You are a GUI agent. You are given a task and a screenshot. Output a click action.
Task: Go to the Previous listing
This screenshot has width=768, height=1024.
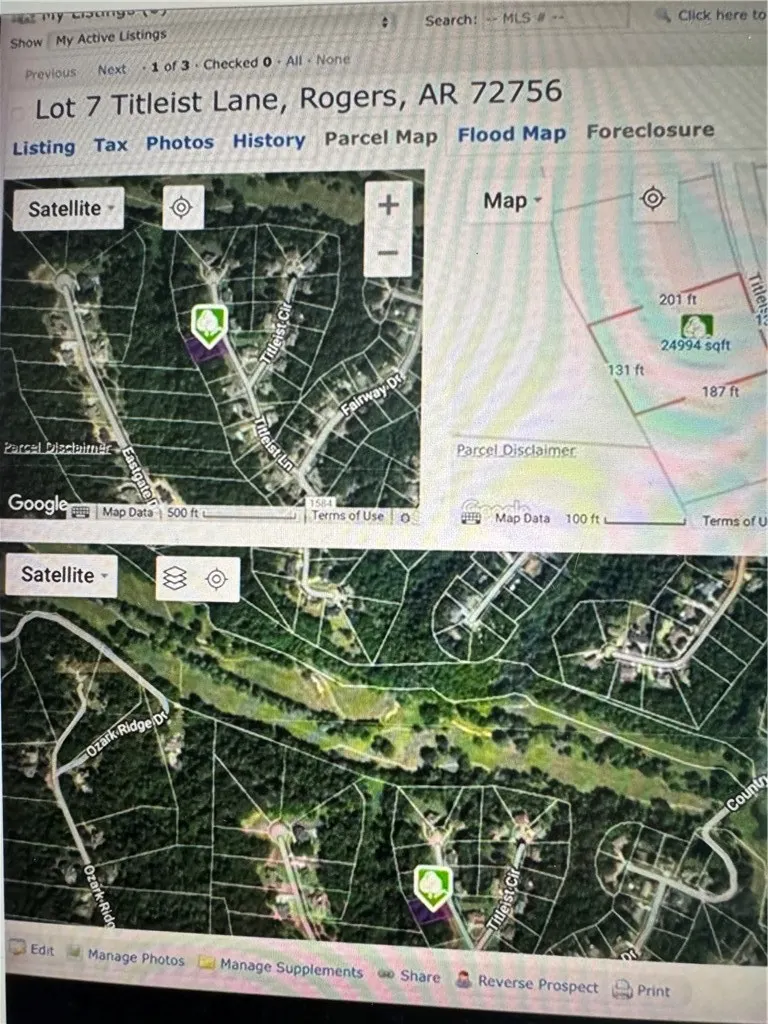(x=50, y=73)
